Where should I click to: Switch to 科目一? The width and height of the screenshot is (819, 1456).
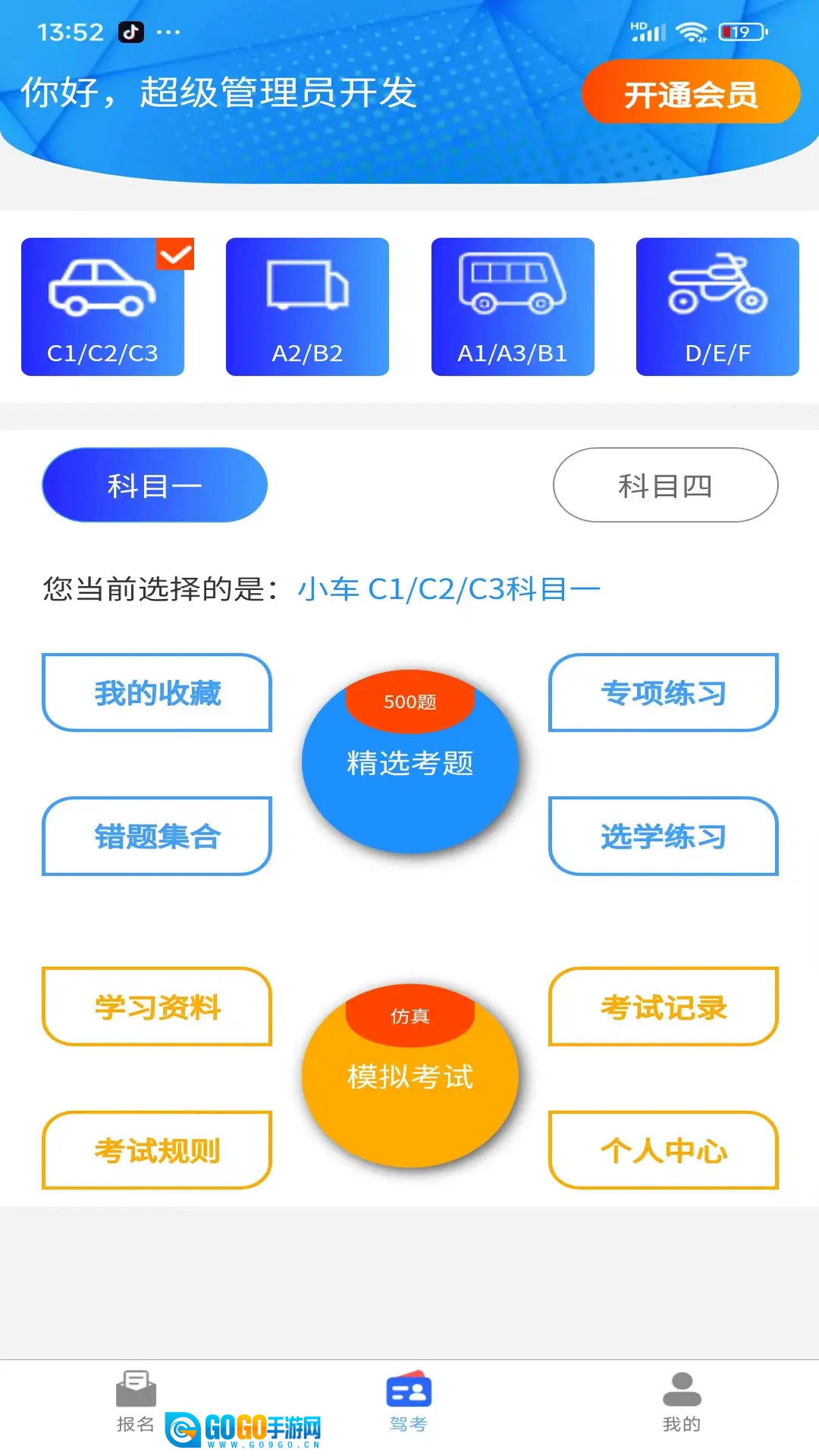tap(155, 485)
